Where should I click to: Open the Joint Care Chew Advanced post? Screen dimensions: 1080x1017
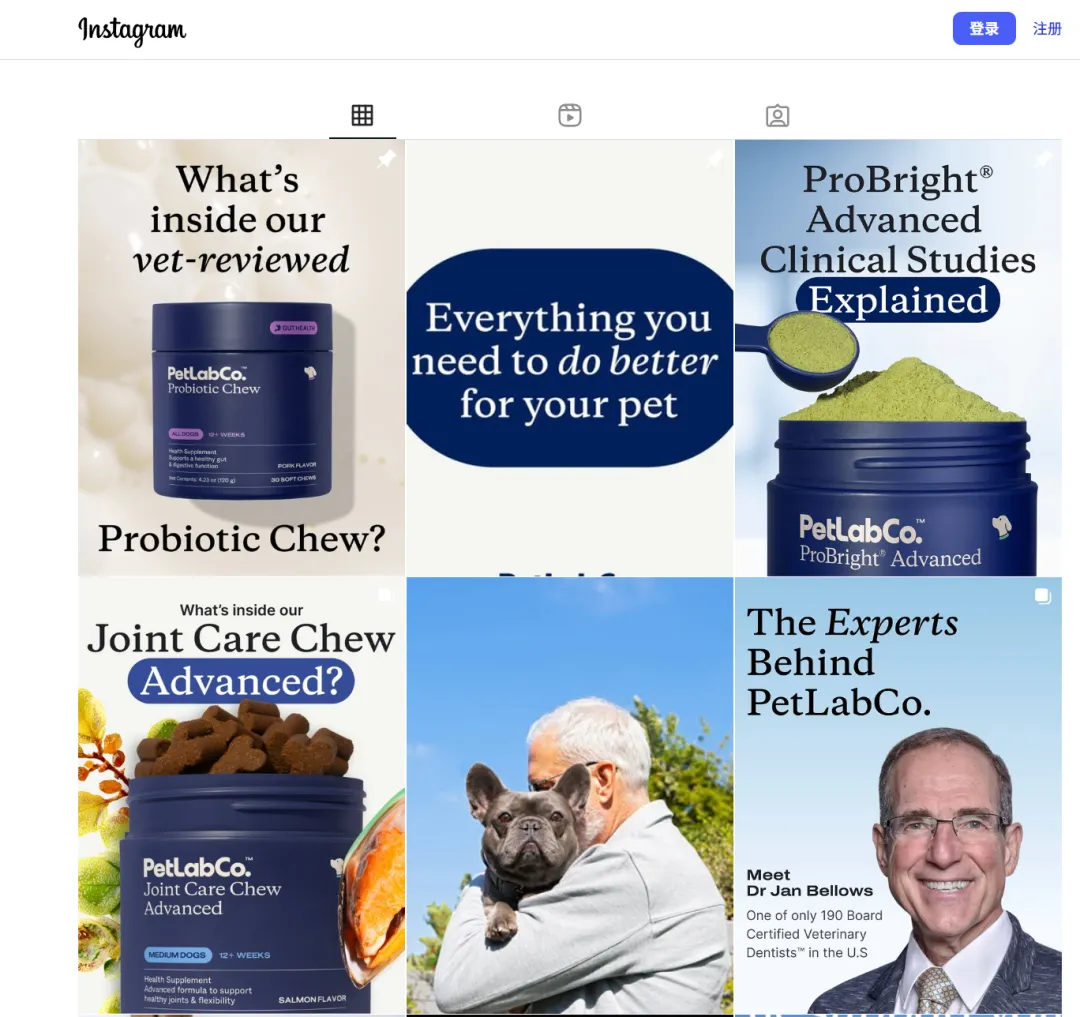(241, 795)
